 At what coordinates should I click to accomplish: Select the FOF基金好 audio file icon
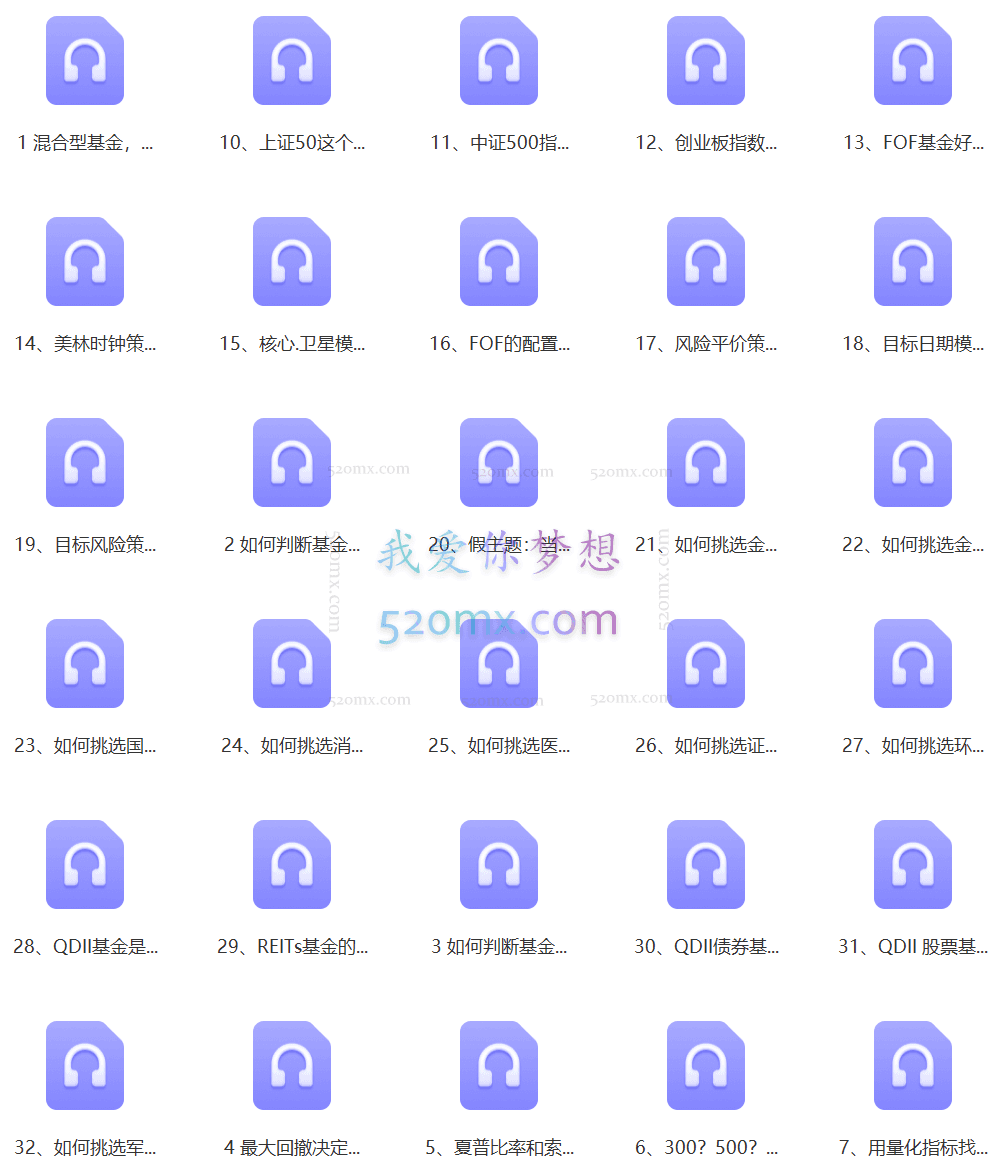pos(912,60)
